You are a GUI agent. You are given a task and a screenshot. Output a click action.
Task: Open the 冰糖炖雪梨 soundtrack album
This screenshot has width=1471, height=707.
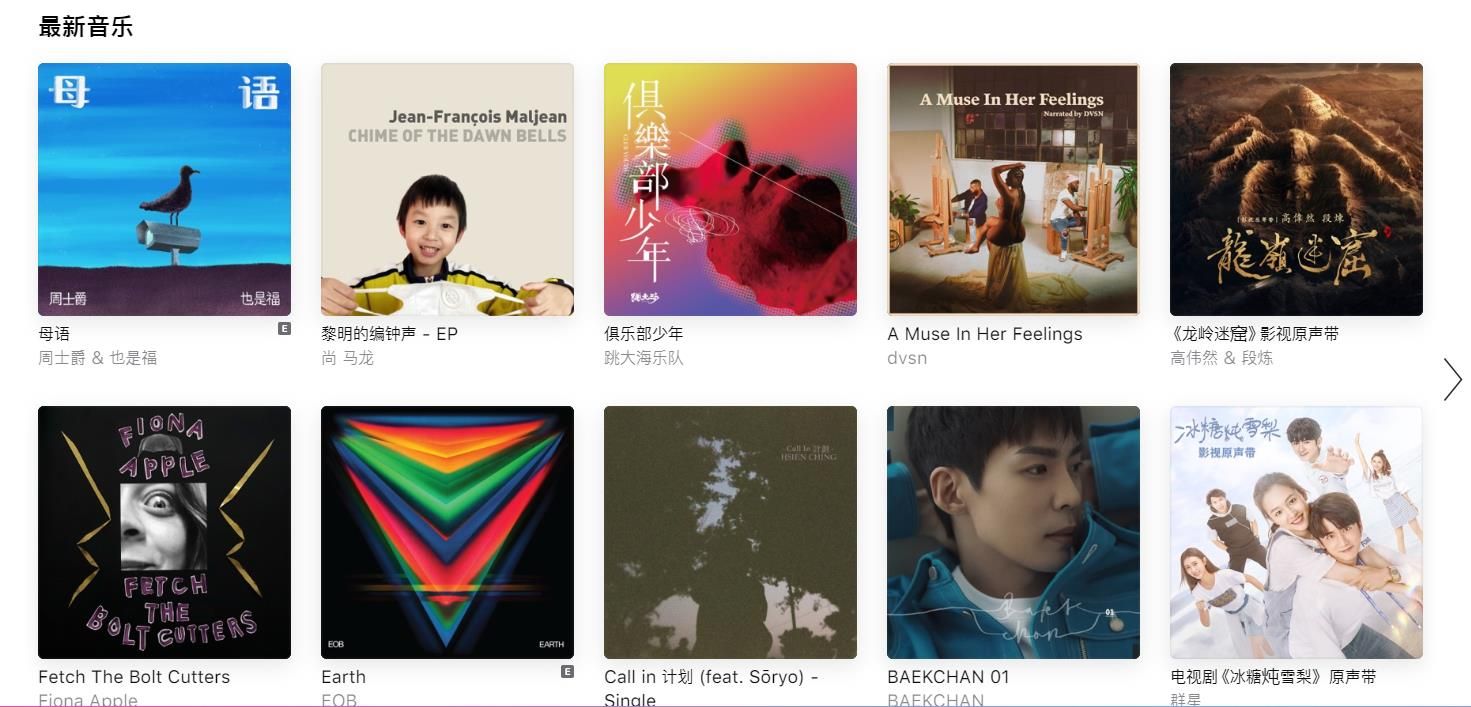(x=1296, y=532)
